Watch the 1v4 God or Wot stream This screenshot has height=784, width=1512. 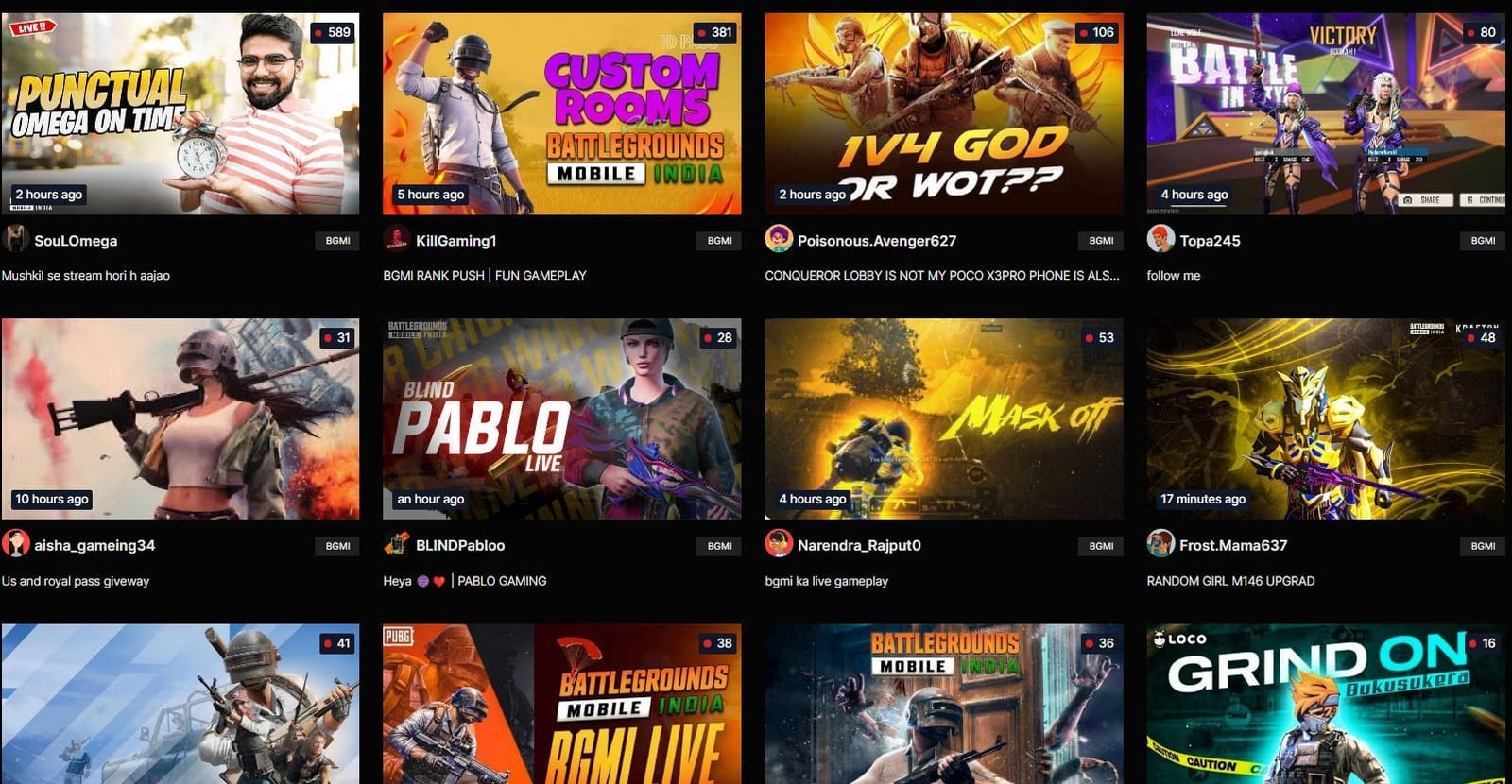943,113
